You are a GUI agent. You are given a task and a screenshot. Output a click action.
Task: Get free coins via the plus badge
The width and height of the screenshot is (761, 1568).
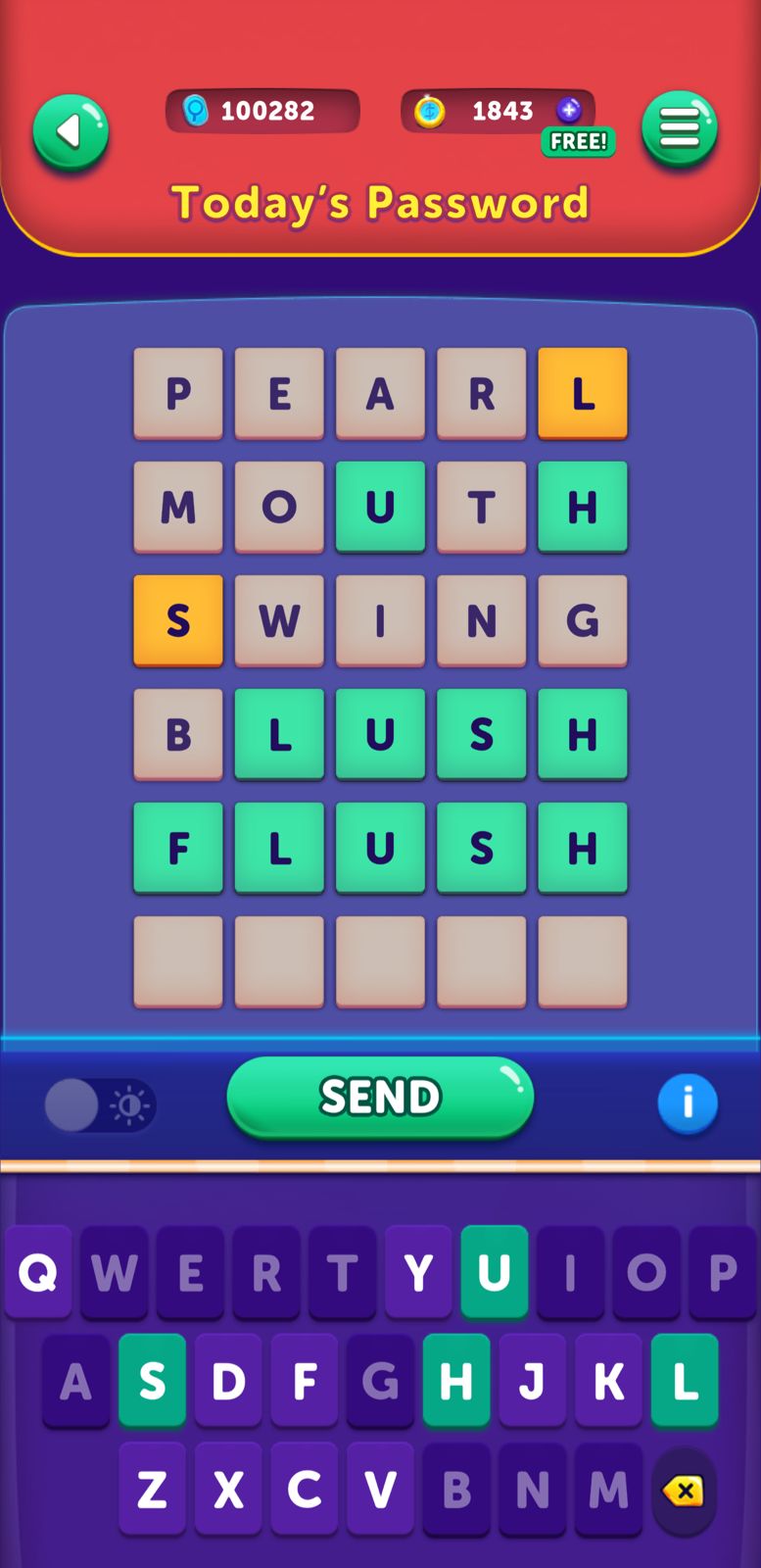point(570,111)
